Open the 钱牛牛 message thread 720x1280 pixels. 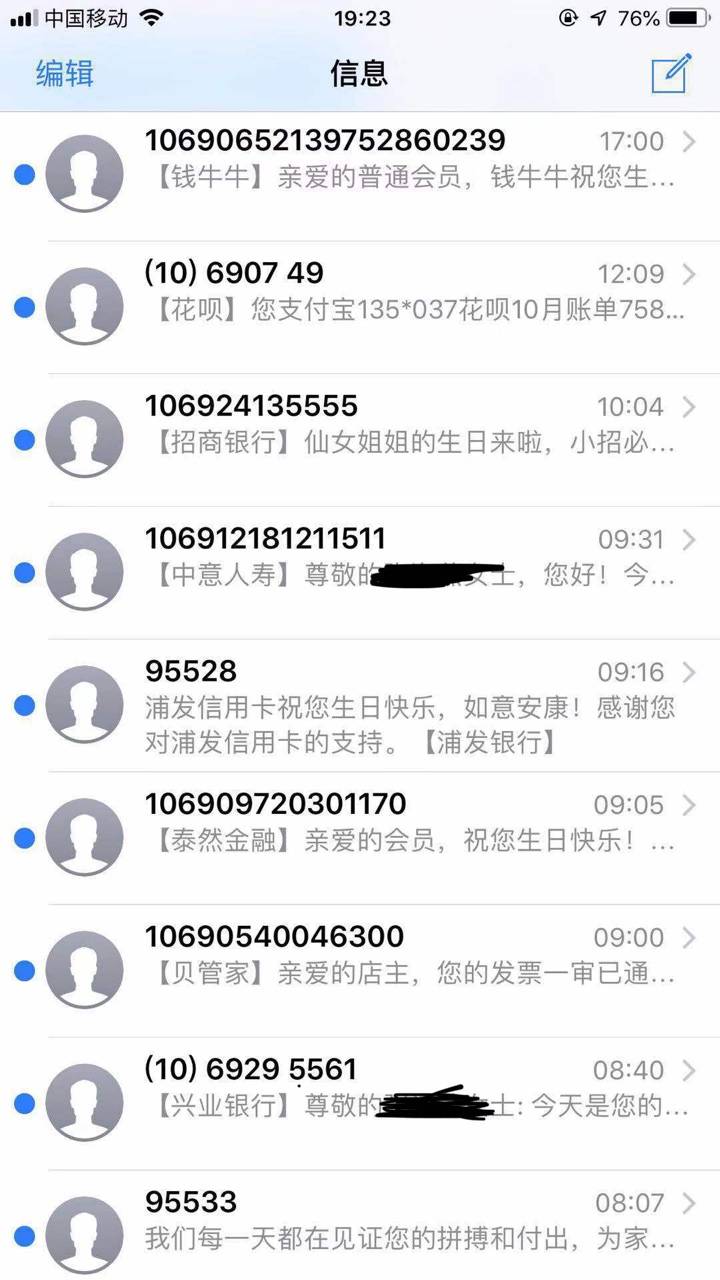[360, 175]
